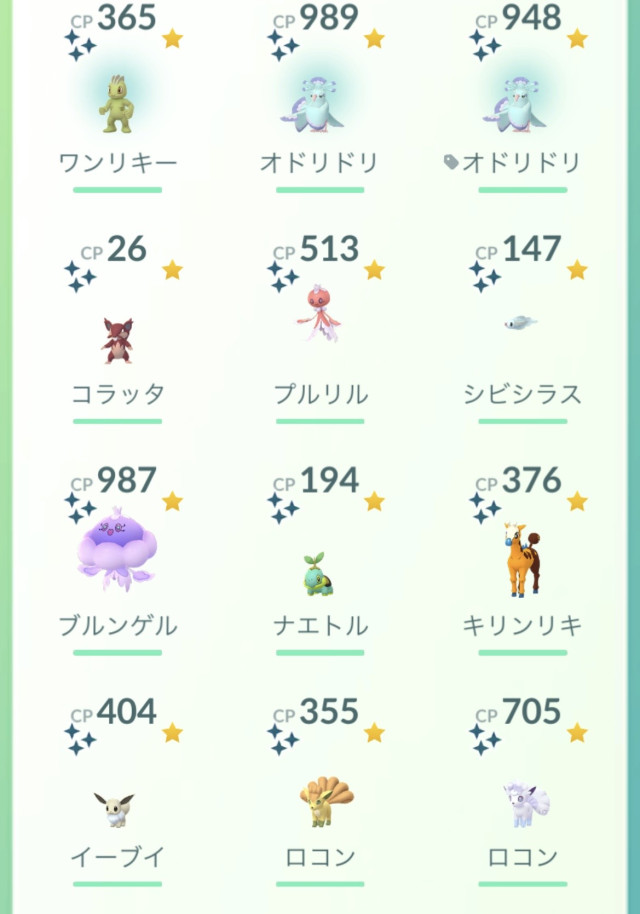Open ワンリキー with CP 365

(x=117, y=104)
